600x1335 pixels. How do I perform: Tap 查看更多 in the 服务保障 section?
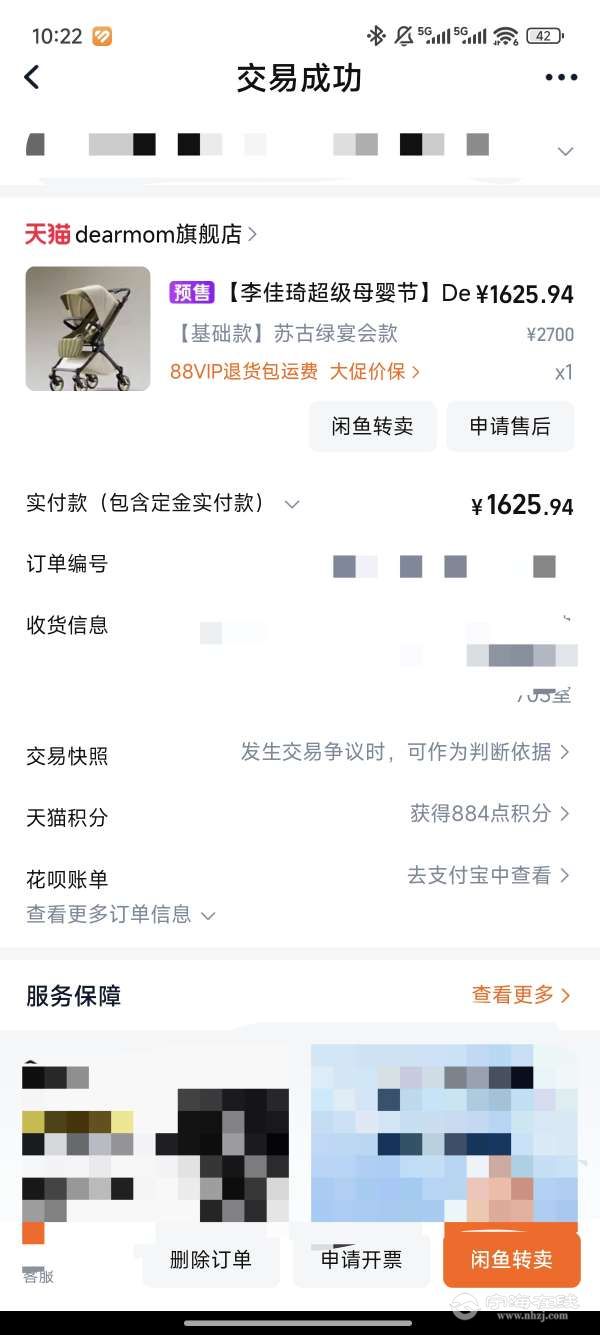coord(520,995)
